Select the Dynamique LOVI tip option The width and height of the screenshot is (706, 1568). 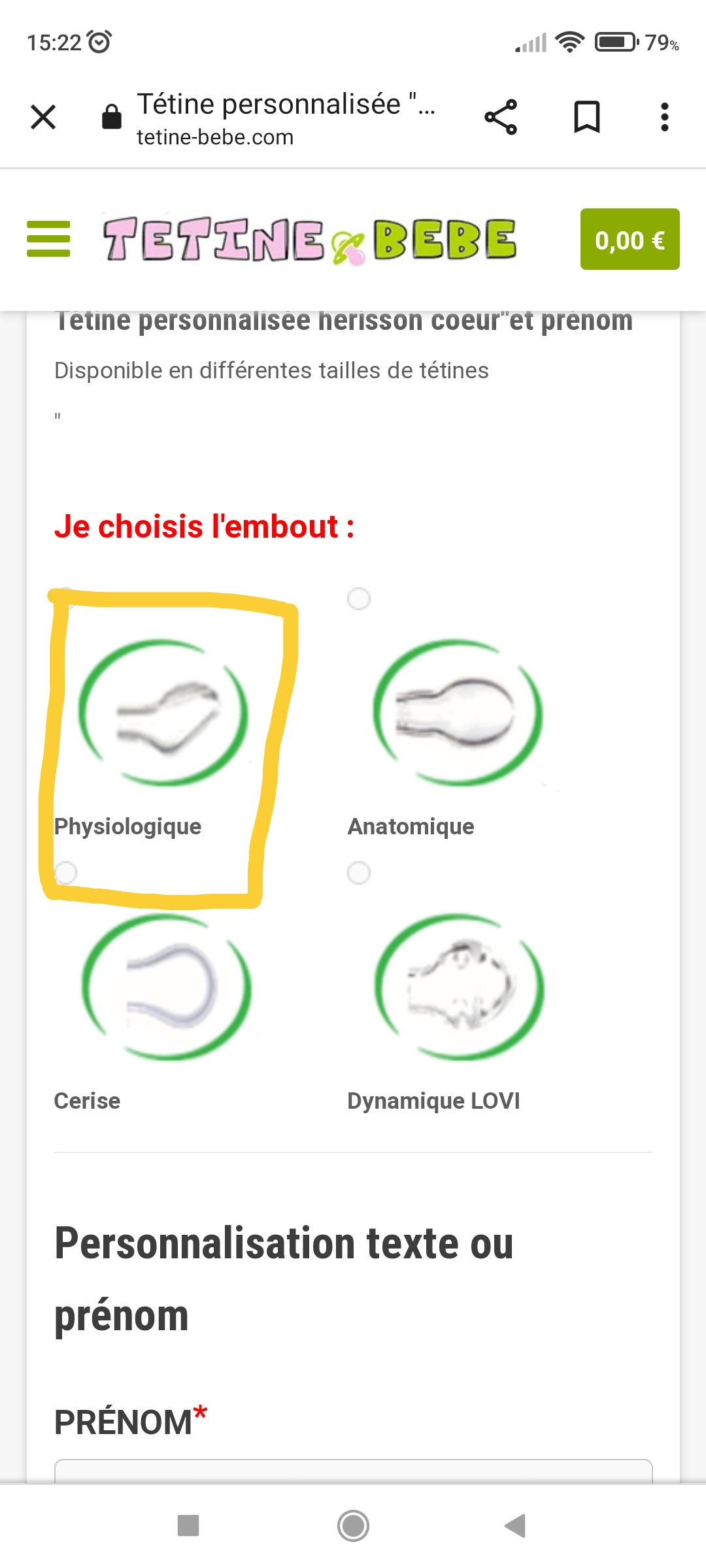359,873
